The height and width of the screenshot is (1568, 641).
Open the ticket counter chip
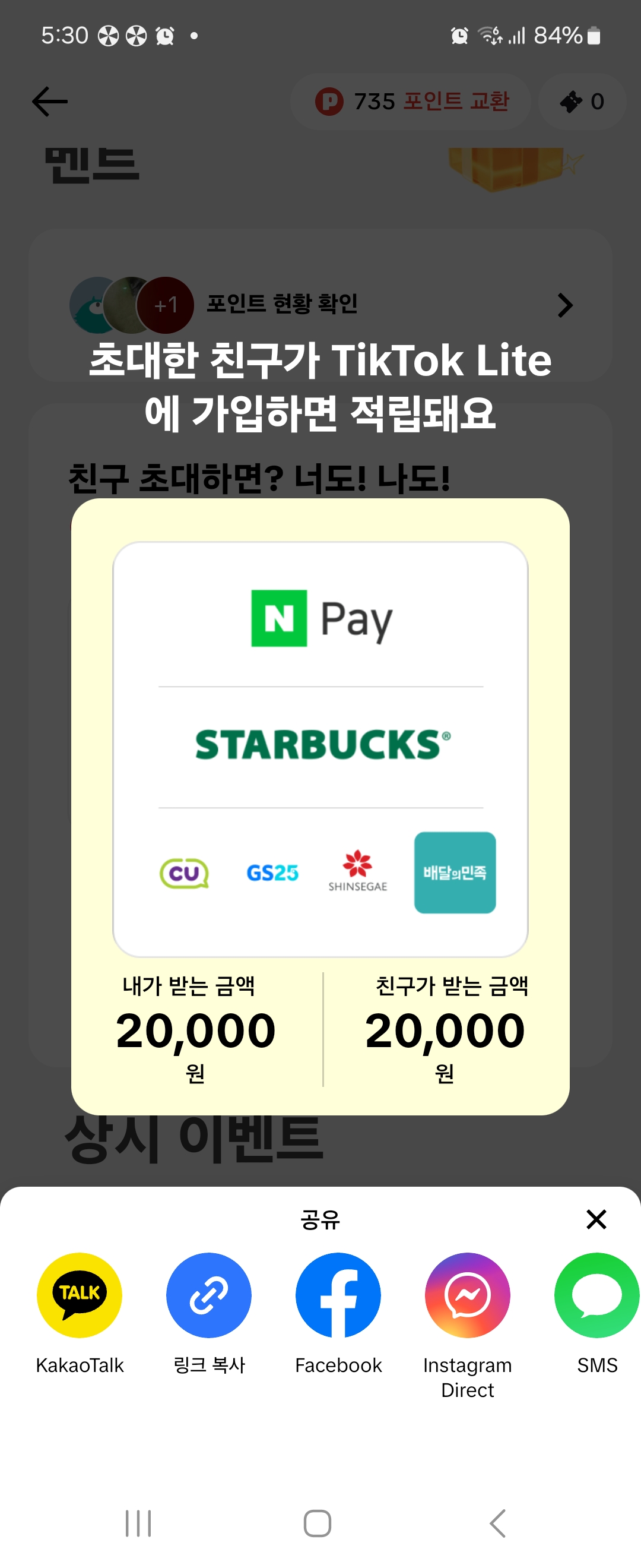[582, 101]
